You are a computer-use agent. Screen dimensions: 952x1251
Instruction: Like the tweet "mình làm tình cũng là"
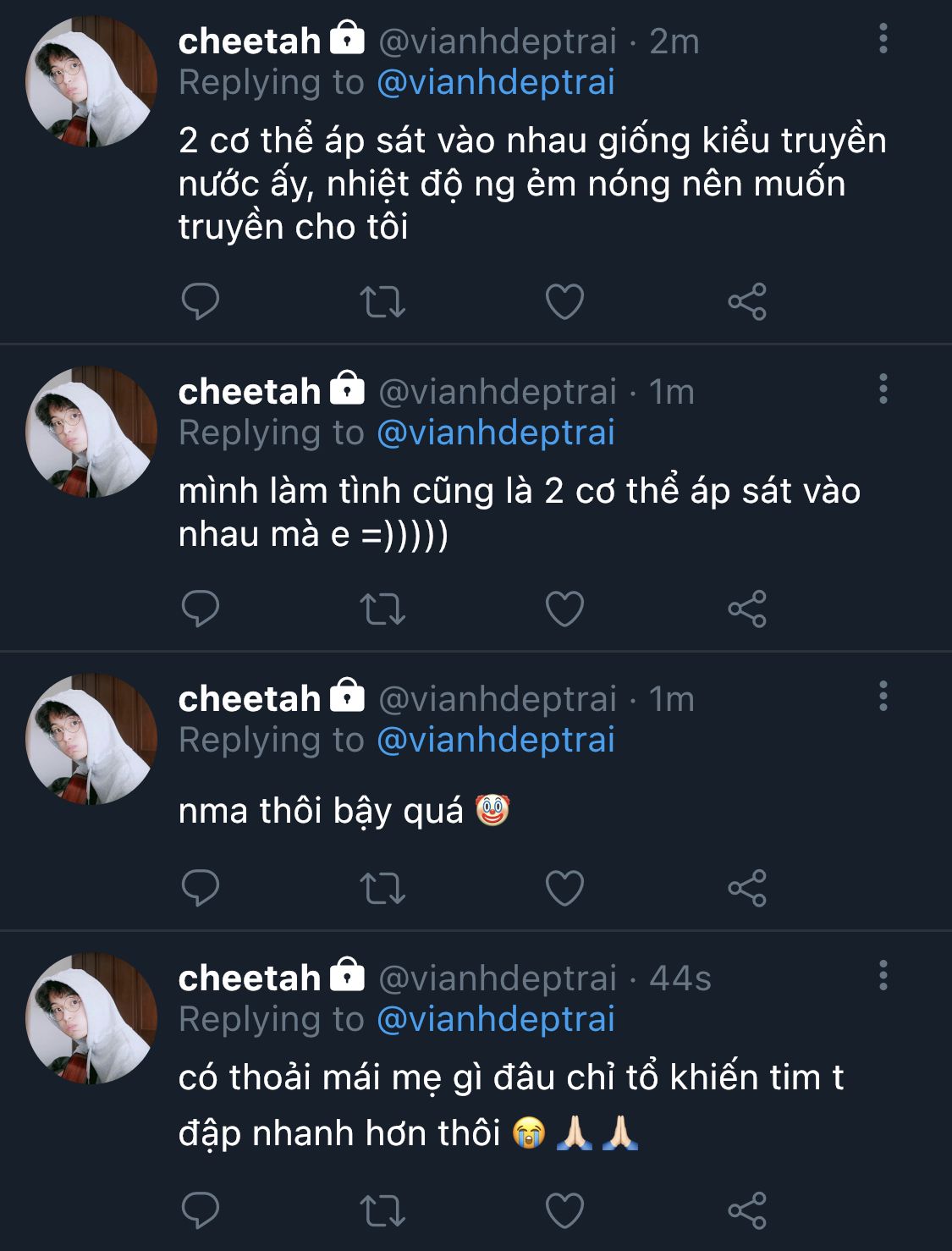[x=564, y=609]
